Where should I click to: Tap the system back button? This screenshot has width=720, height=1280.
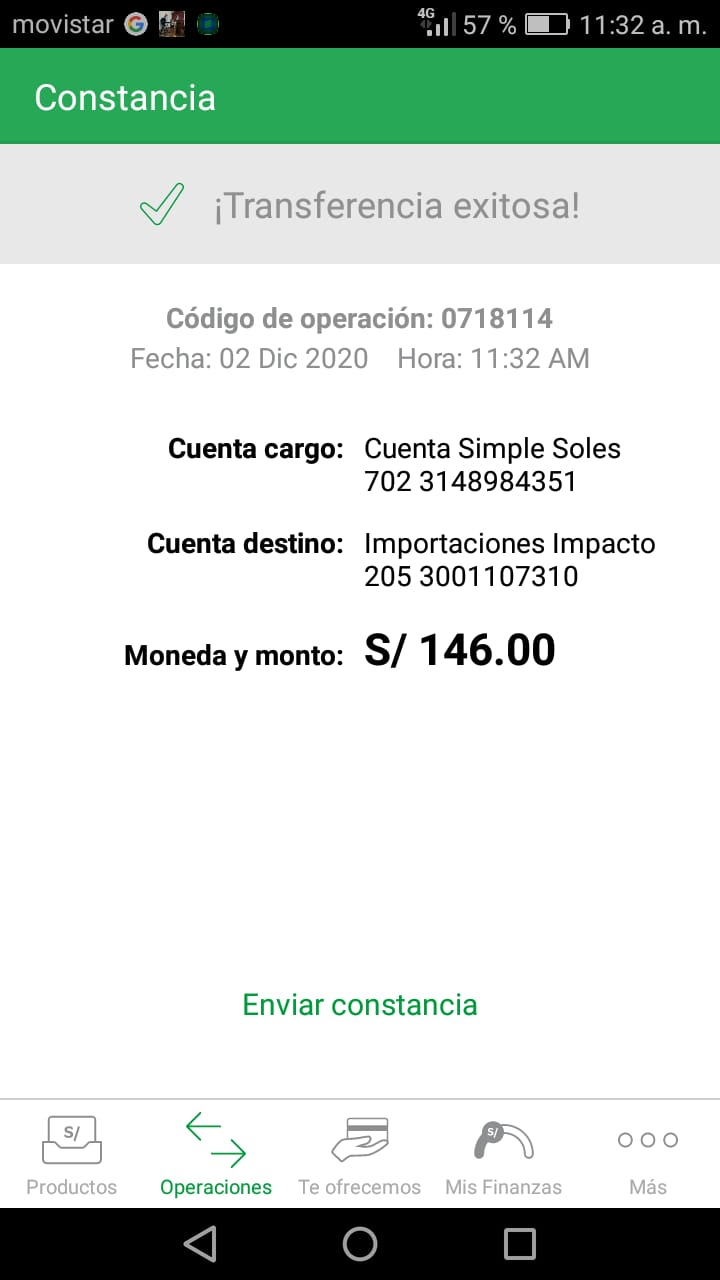[201, 1244]
